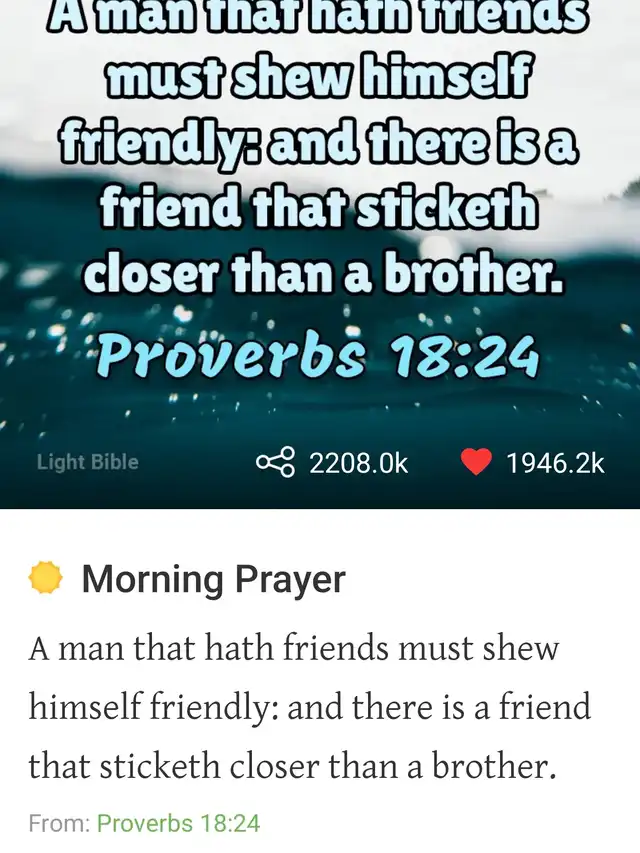Share the Proverbs 18:24 verse image
This screenshot has width=640, height=853.
(276, 462)
